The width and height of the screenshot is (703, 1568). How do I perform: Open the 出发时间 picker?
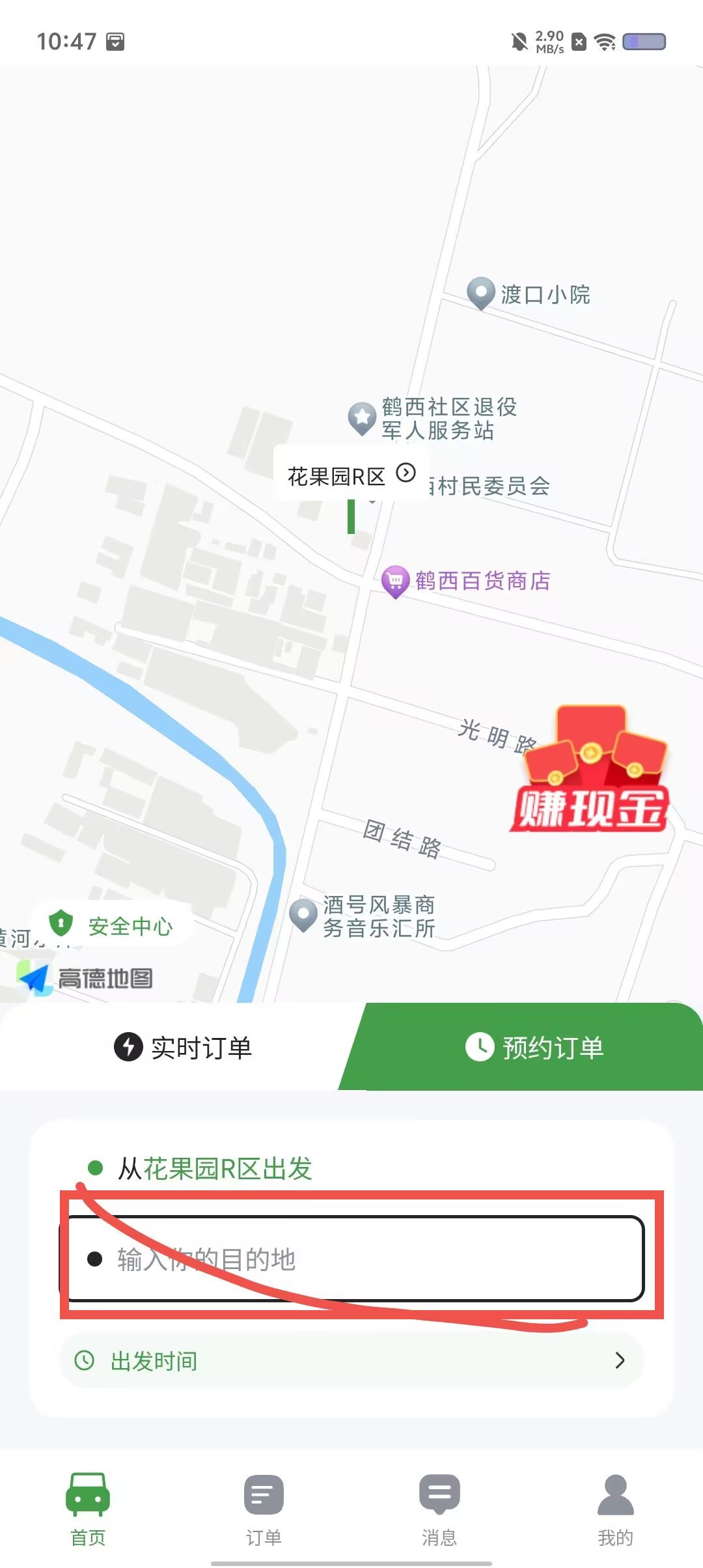tap(352, 1360)
